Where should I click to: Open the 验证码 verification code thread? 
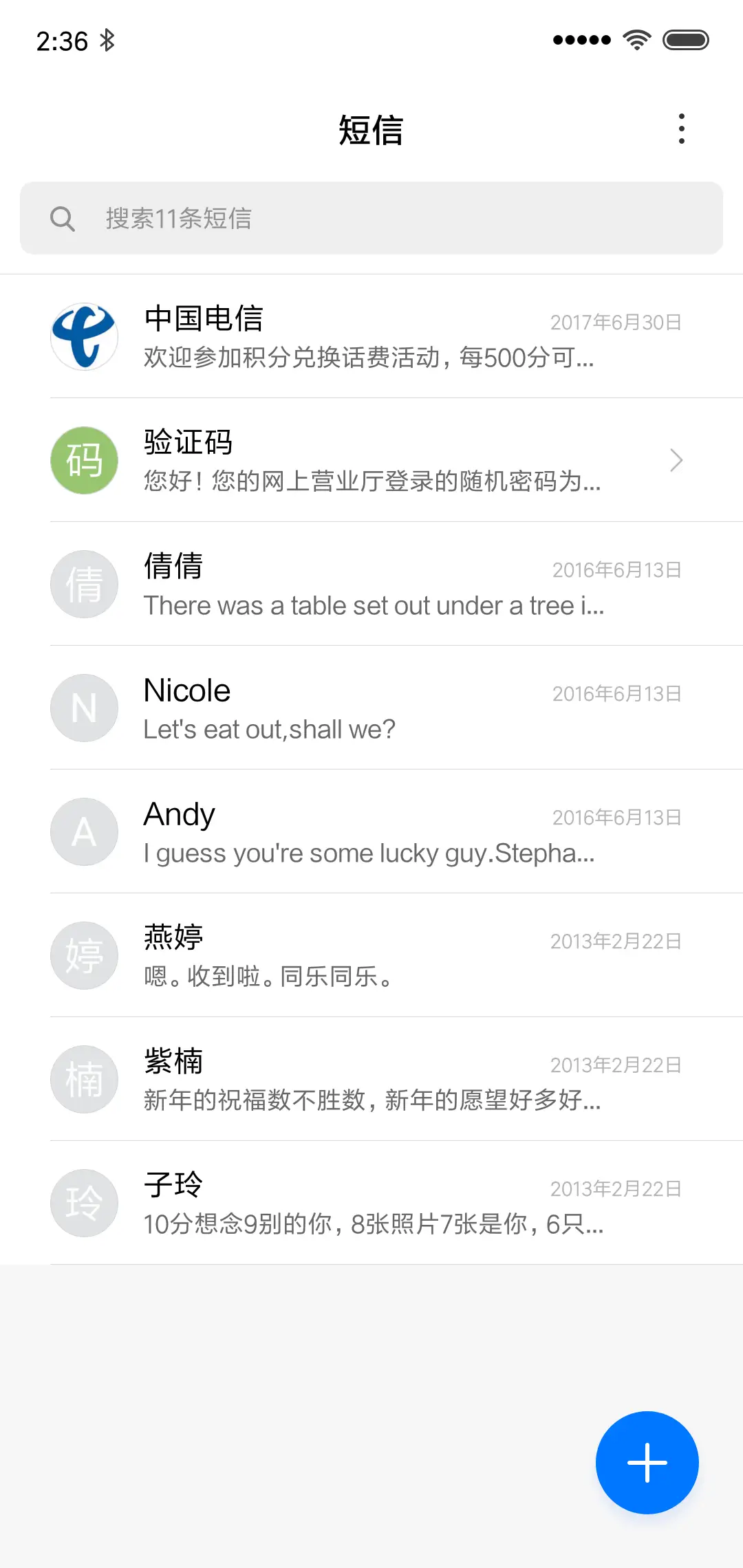coord(371,460)
